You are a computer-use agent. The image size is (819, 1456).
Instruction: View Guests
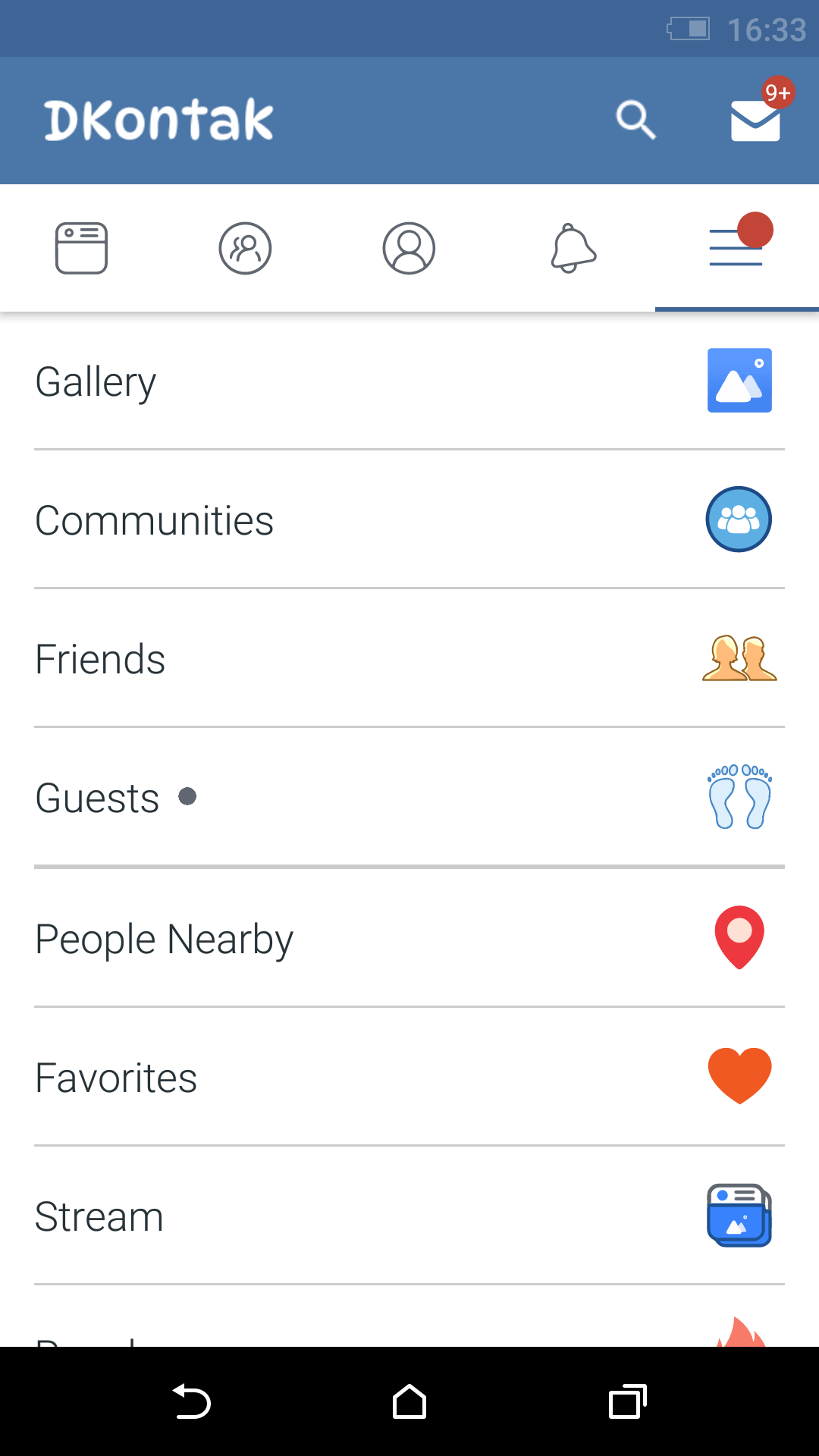coord(409,797)
